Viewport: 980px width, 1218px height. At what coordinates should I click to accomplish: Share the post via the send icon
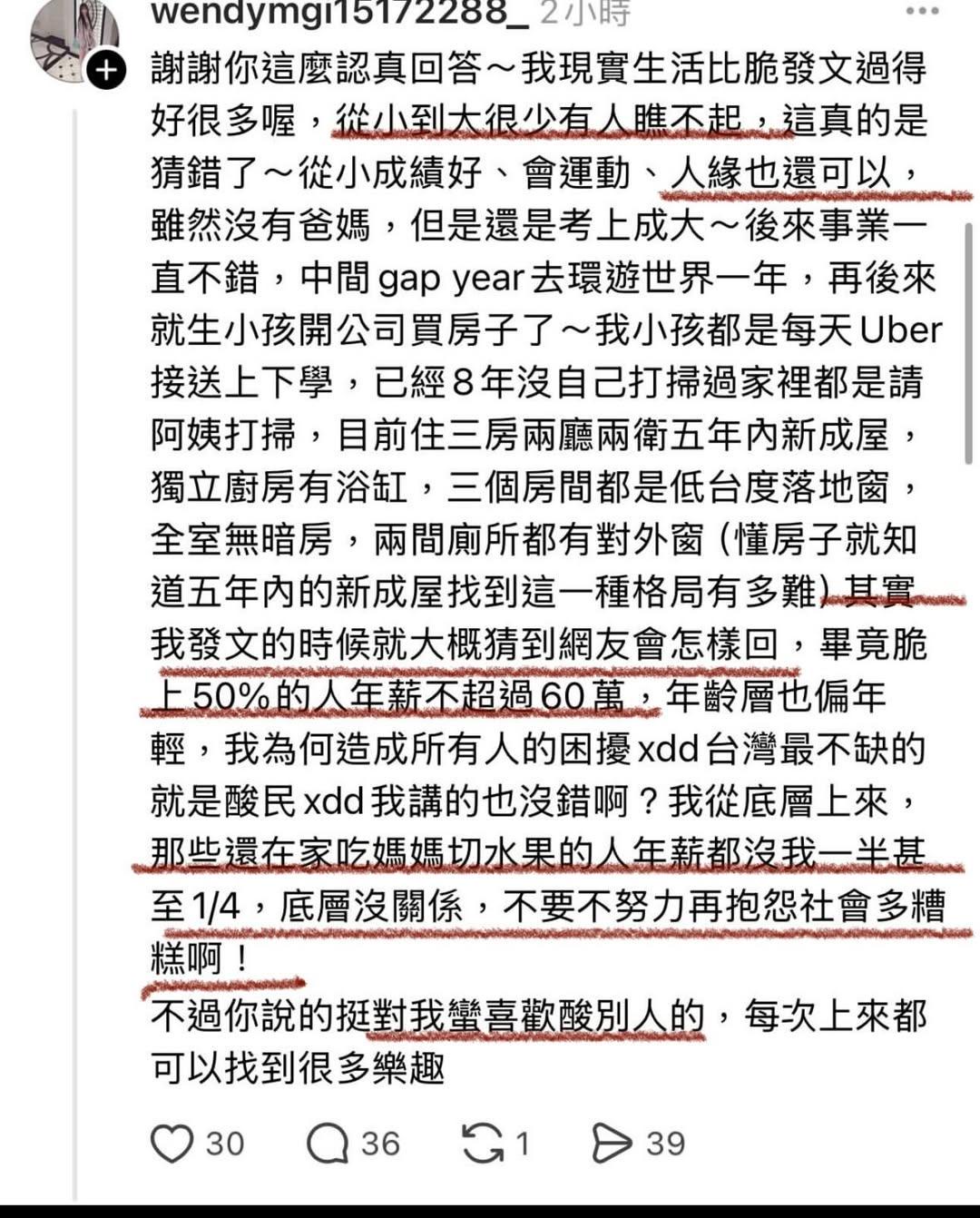coord(612,1144)
